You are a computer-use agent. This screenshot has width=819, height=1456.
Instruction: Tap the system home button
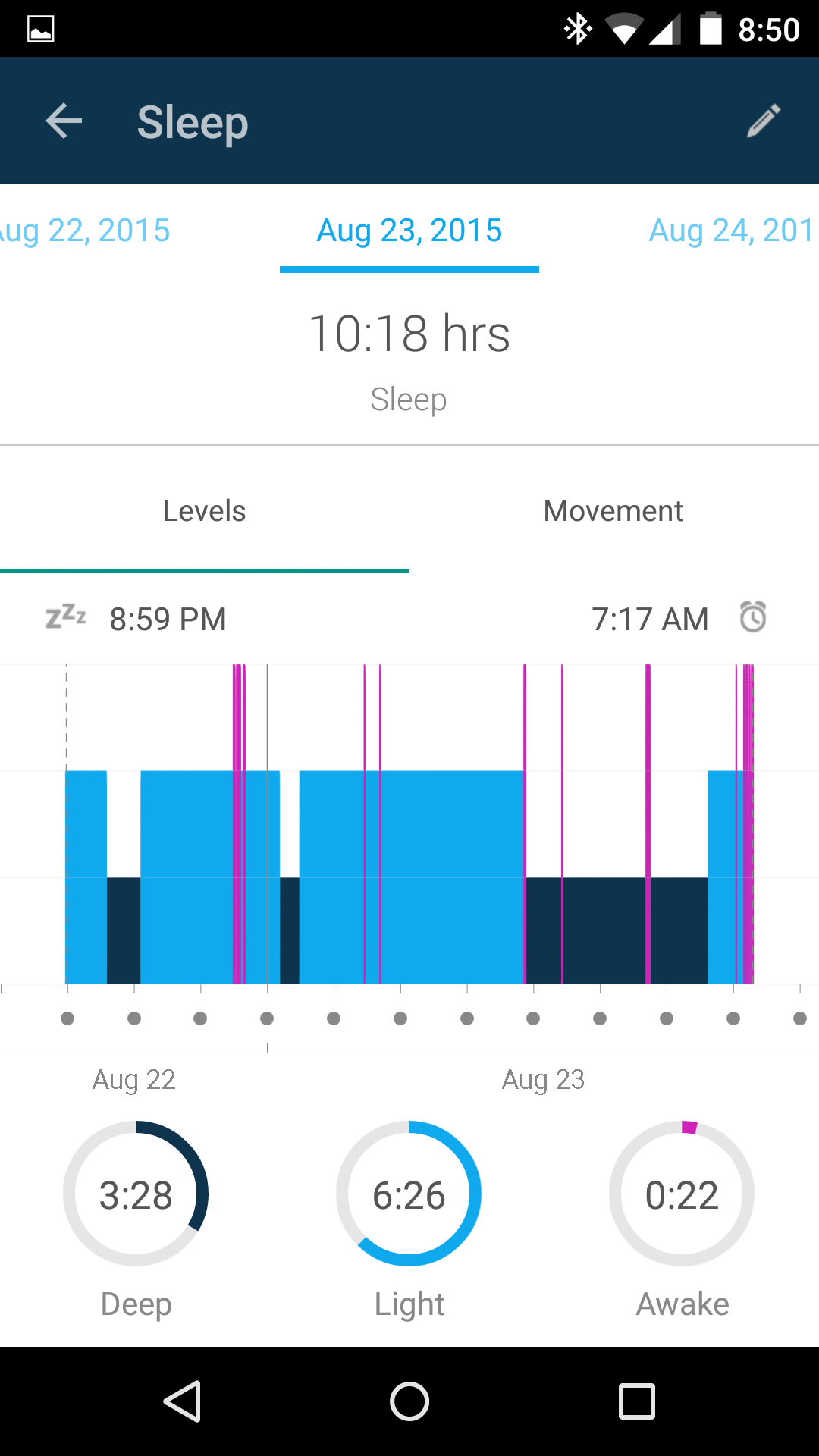(x=409, y=1401)
